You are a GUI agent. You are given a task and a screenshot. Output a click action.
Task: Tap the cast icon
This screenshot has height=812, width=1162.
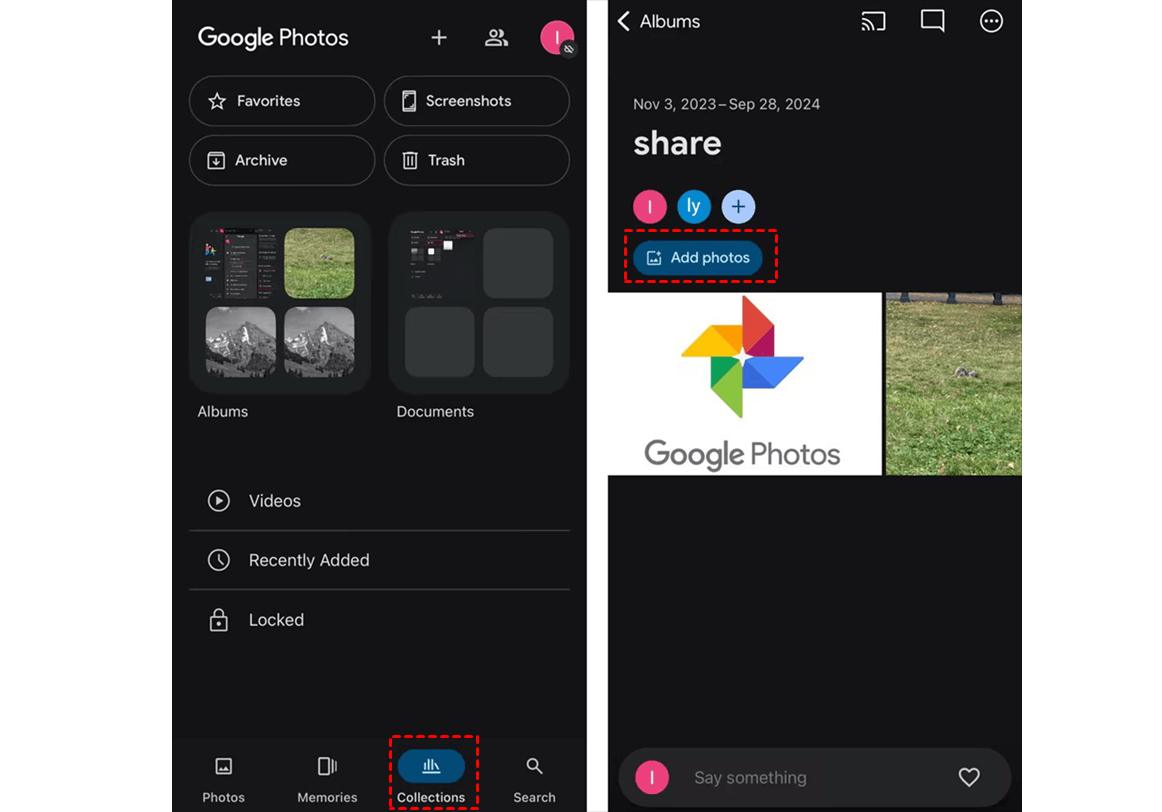(x=873, y=21)
